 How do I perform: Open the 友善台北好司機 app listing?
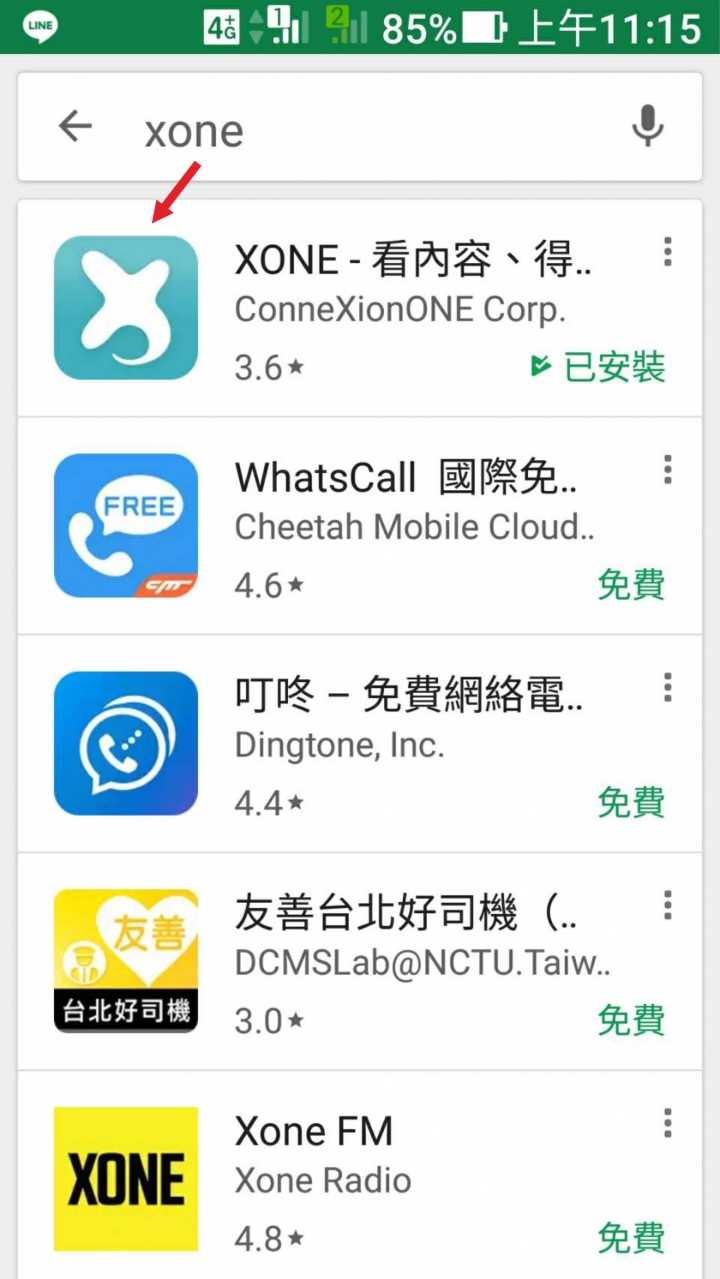360,962
